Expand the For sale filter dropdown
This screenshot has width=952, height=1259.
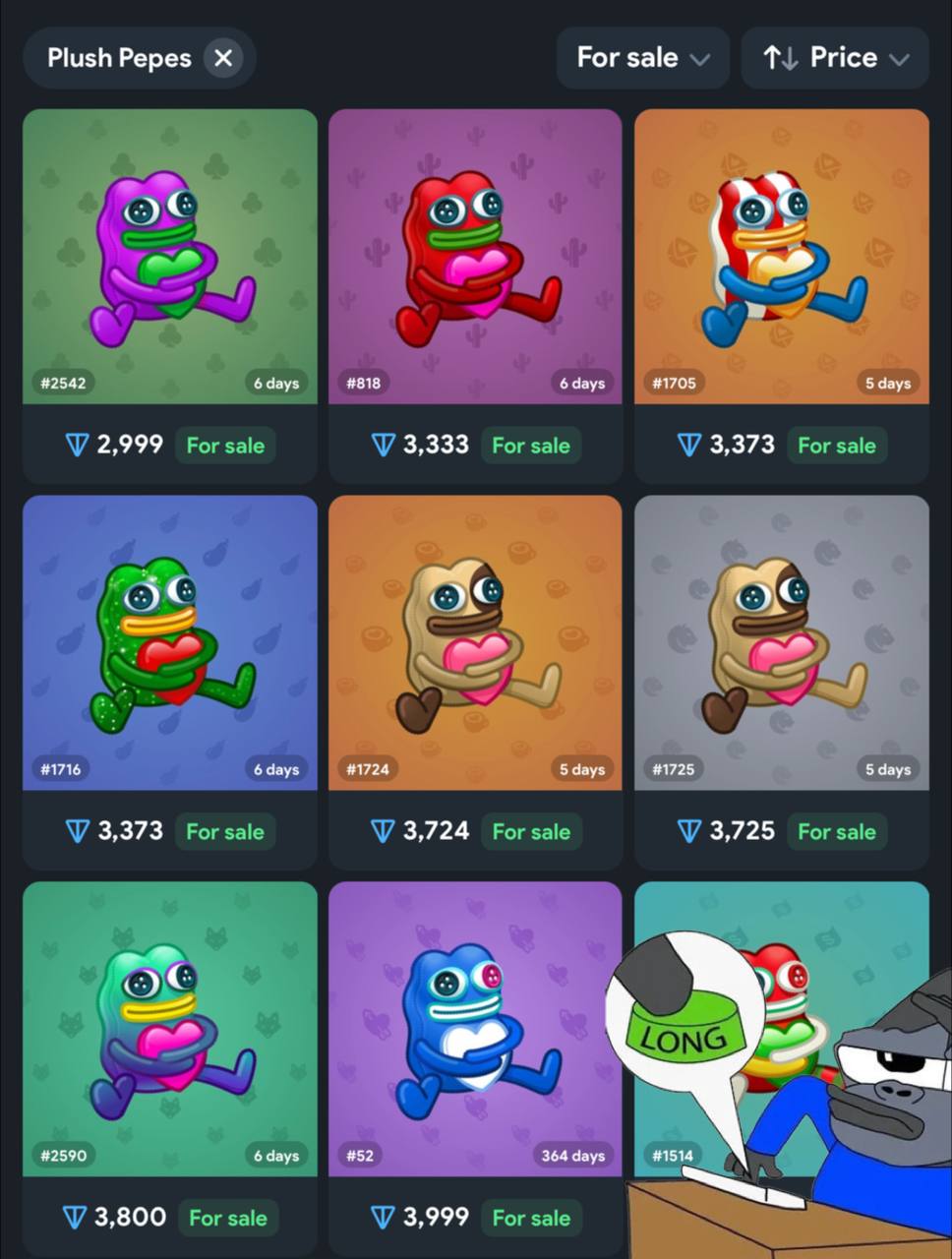642,58
